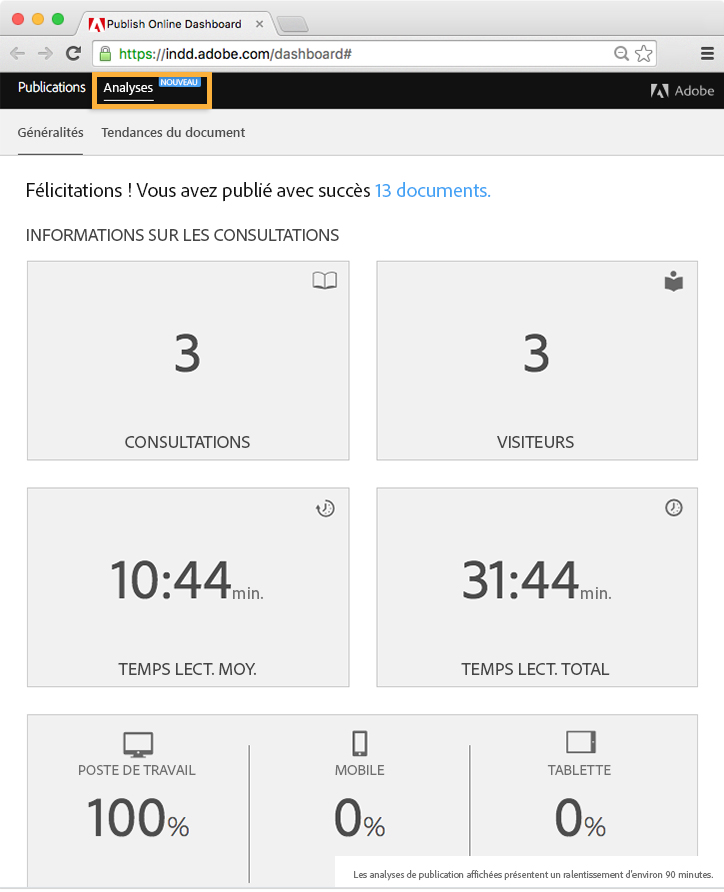Open a new browser tab
724x892 pixels.
[x=291, y=24]
